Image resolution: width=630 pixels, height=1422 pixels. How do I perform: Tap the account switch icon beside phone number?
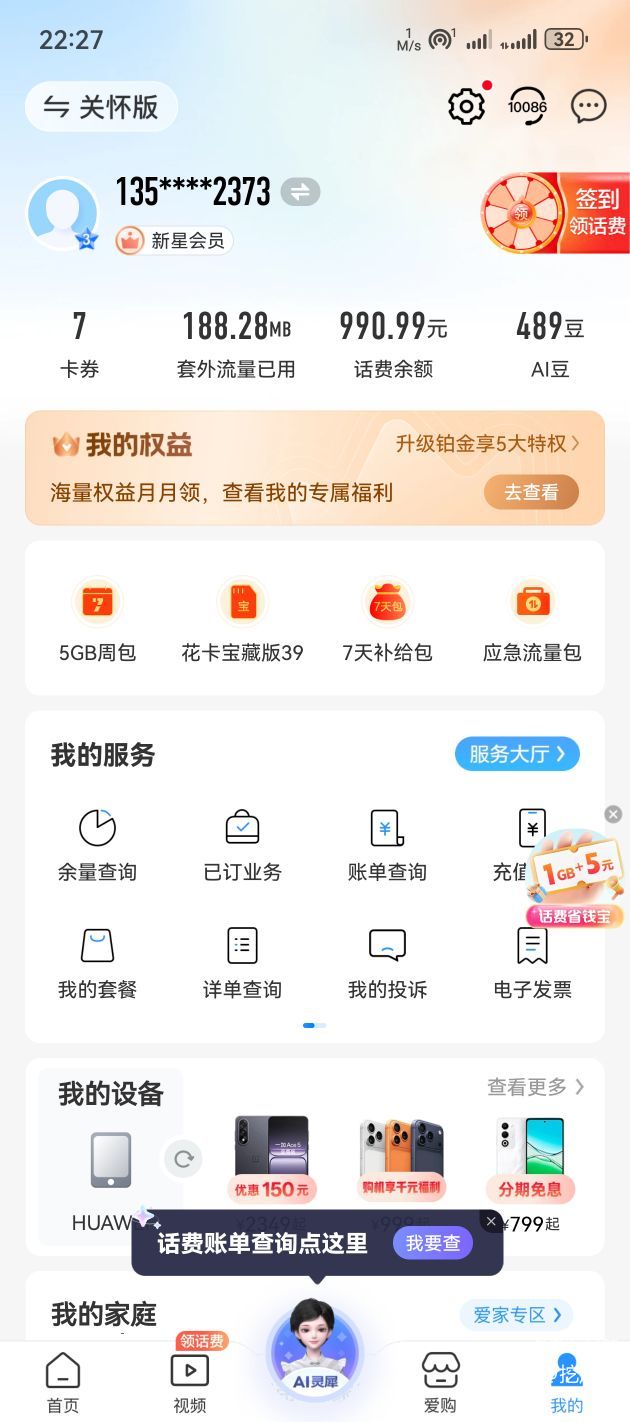[300, 191]
